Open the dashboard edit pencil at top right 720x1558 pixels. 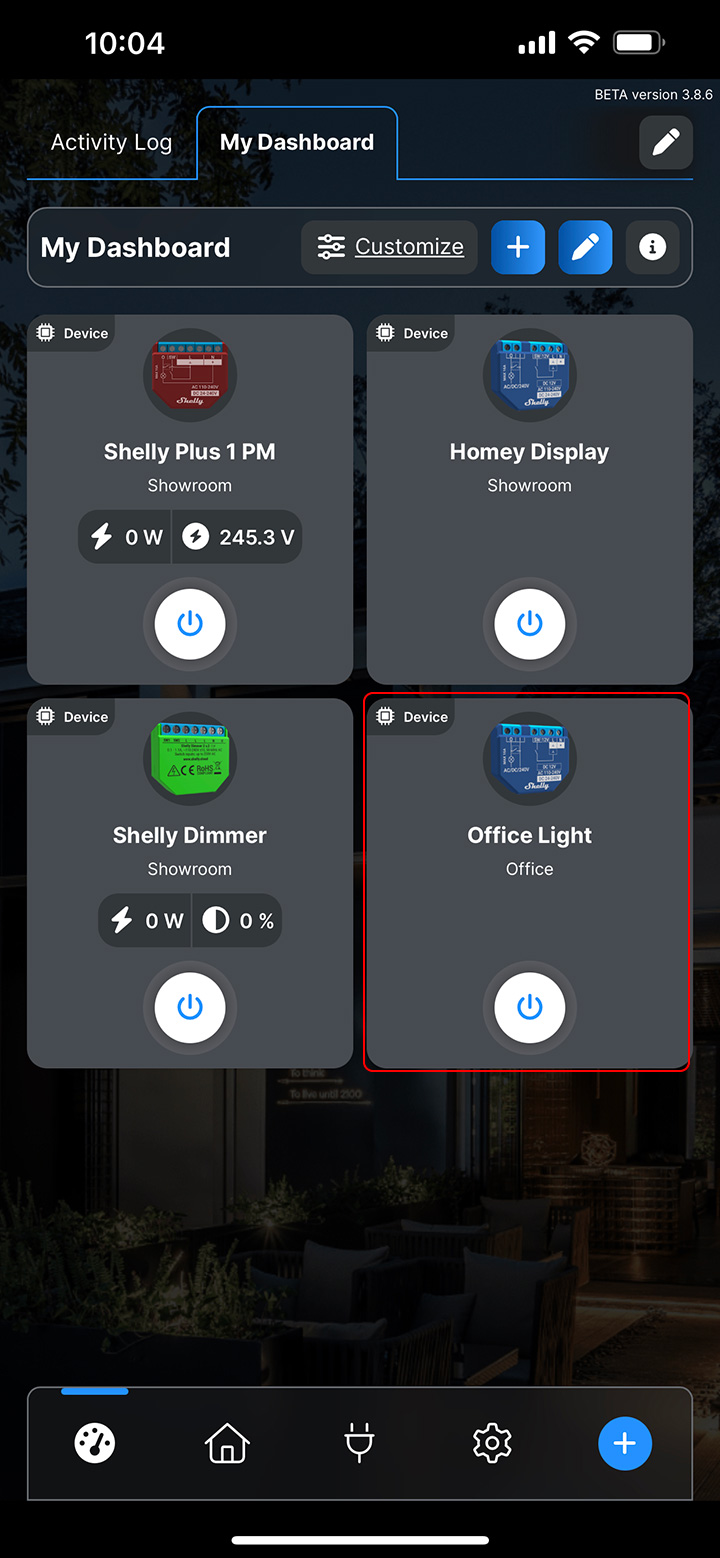click(x=665, y=142)
